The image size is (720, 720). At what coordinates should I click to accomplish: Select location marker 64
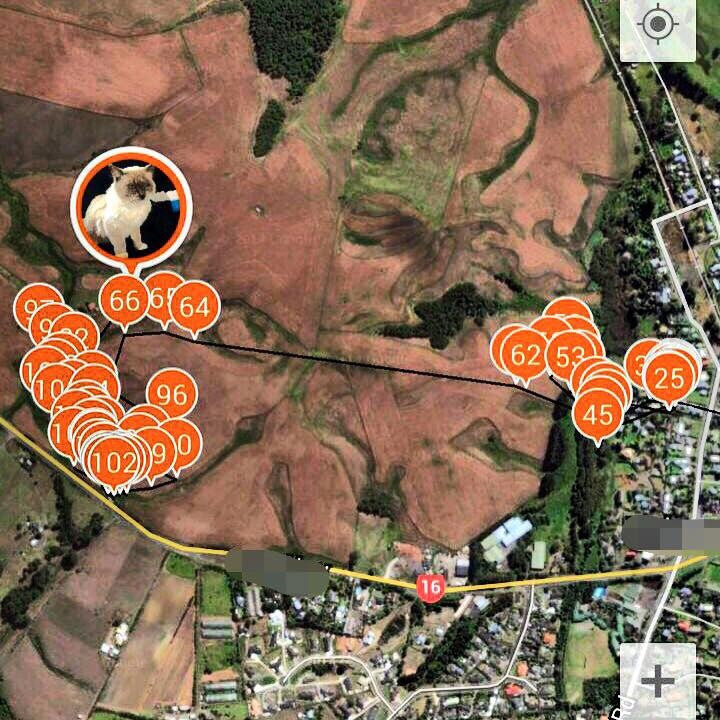(195, 306)
